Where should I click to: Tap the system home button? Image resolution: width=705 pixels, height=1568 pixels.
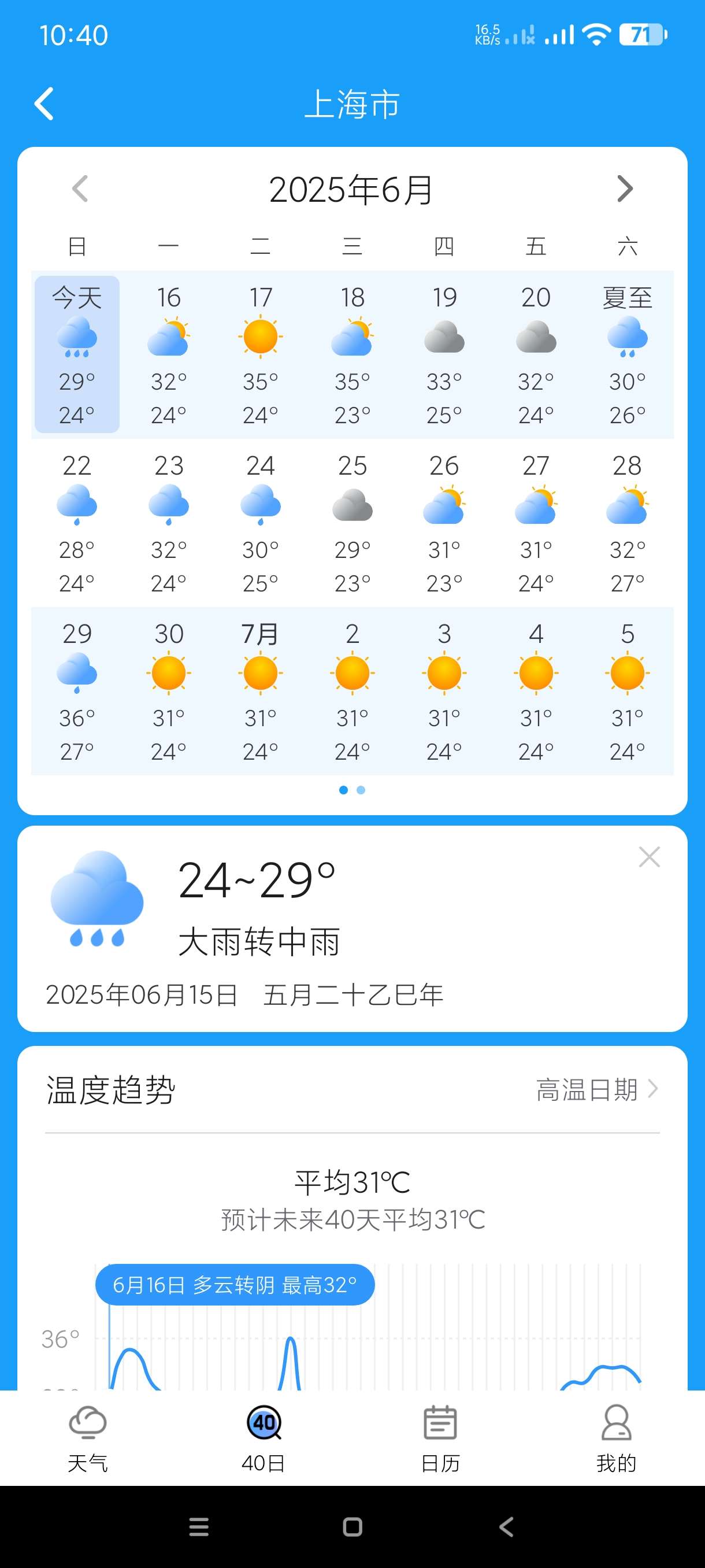point(352,1527)
